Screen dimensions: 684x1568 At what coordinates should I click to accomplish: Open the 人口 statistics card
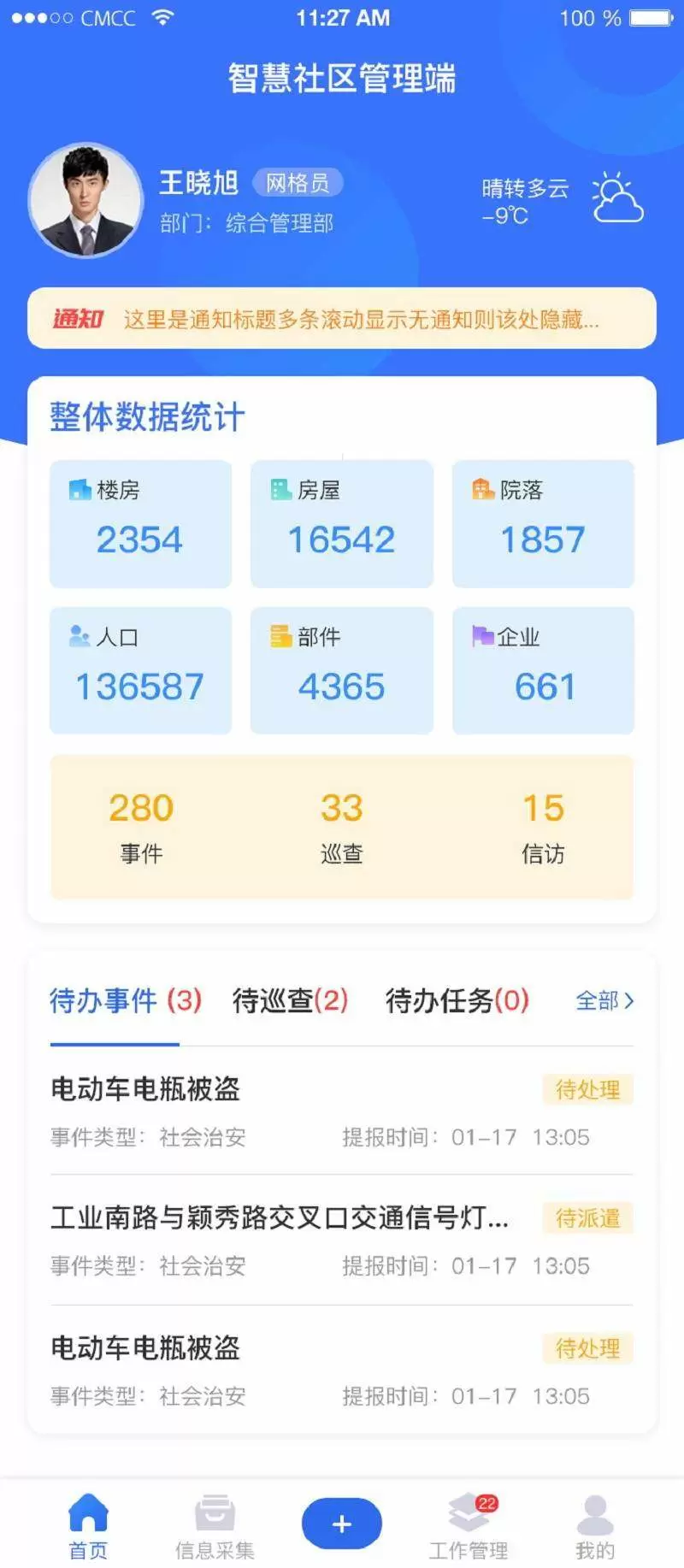[x=140, y=670]
